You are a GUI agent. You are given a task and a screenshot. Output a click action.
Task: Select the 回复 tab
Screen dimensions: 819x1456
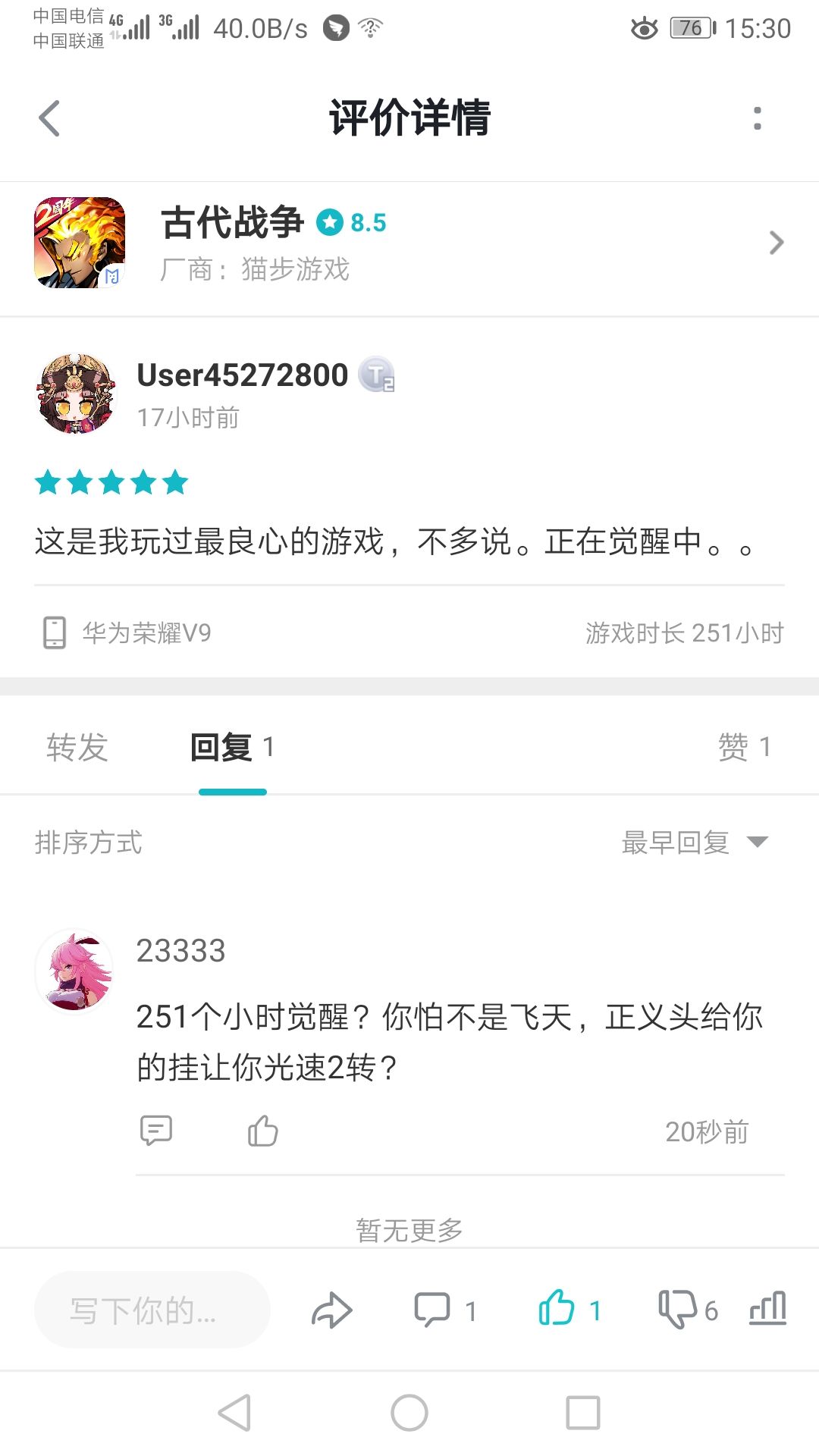click(231, 747)
